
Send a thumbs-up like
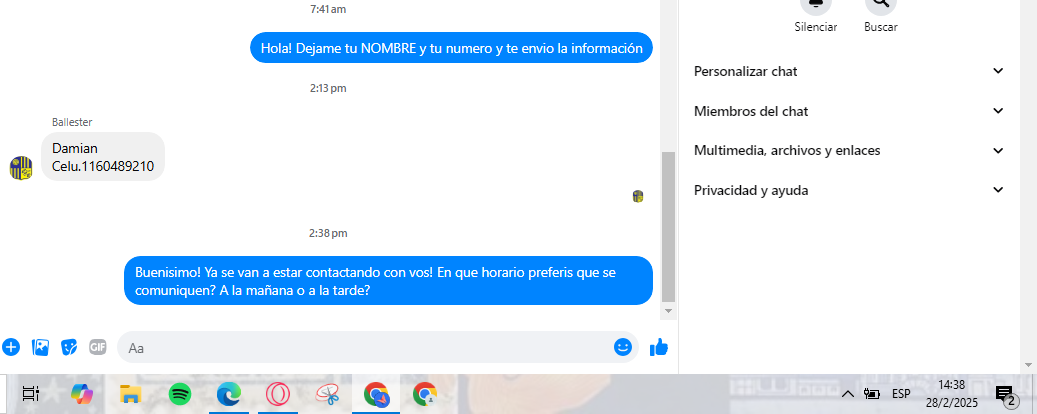[x=658, y=347]
